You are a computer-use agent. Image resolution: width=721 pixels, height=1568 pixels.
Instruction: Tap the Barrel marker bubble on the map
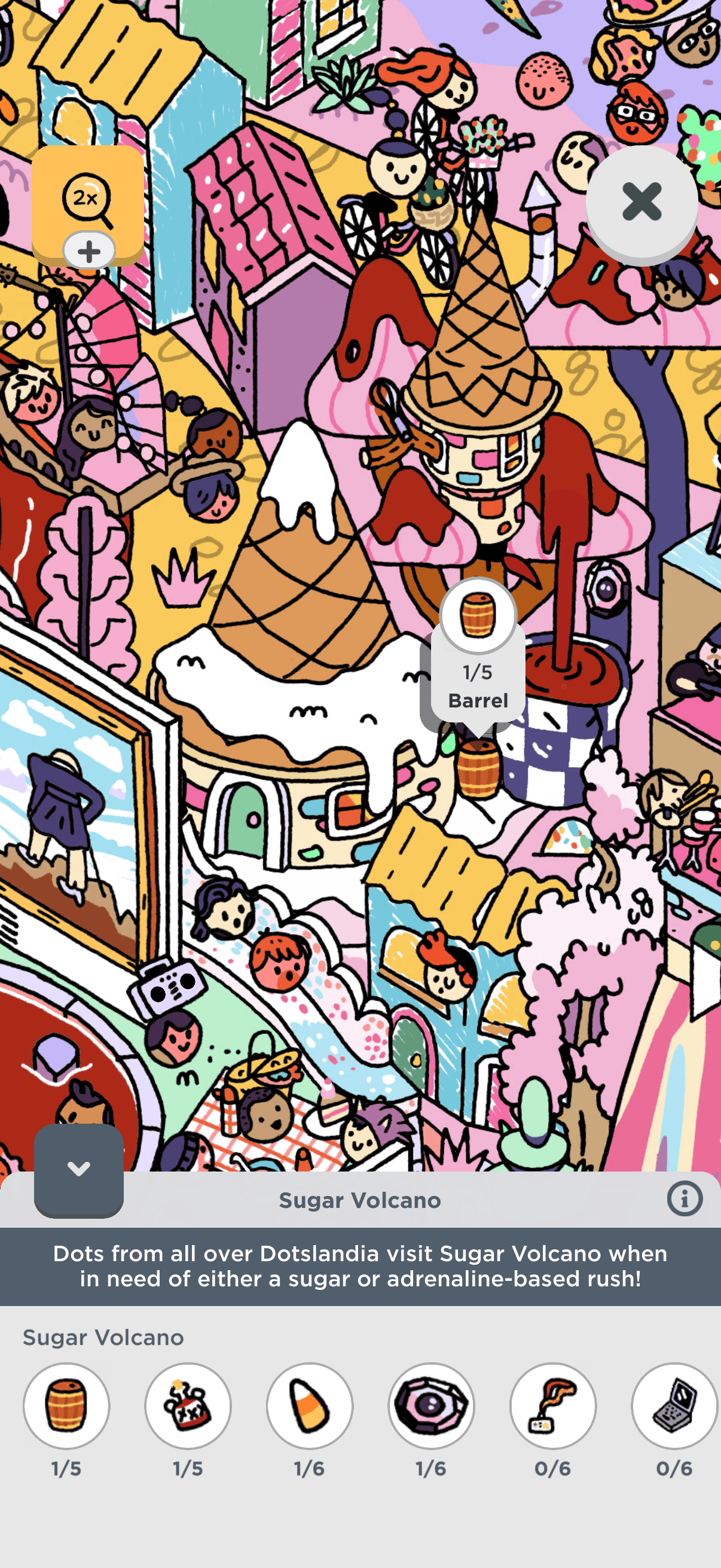(x=478, y=651)
